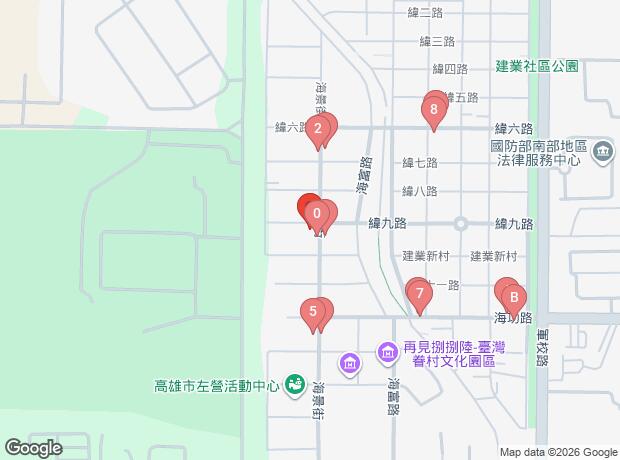
Task: Select map marker number 7
Action: (x=420, y=294)
